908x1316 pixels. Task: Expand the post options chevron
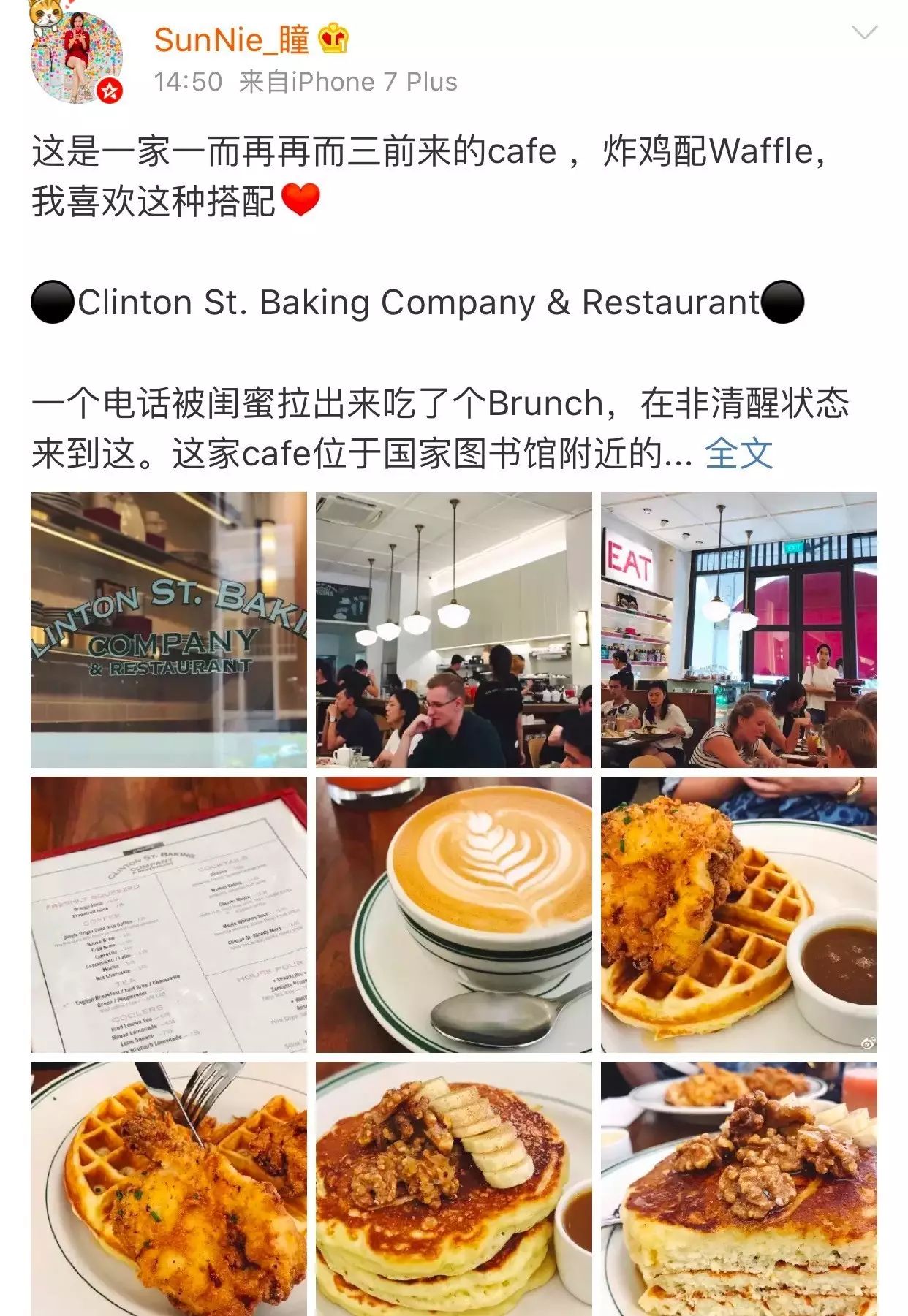pyautogui.click(x=864, y=33)
